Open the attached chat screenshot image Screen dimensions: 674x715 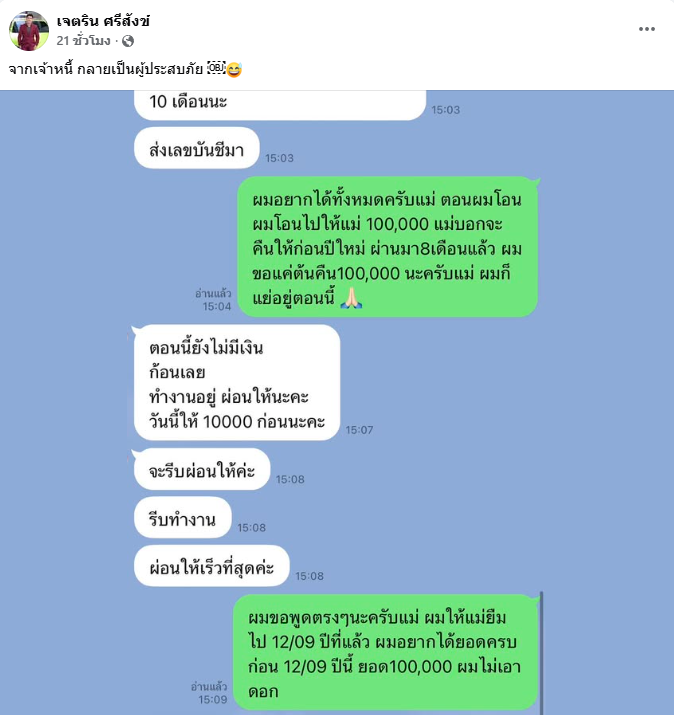[337, 400]
